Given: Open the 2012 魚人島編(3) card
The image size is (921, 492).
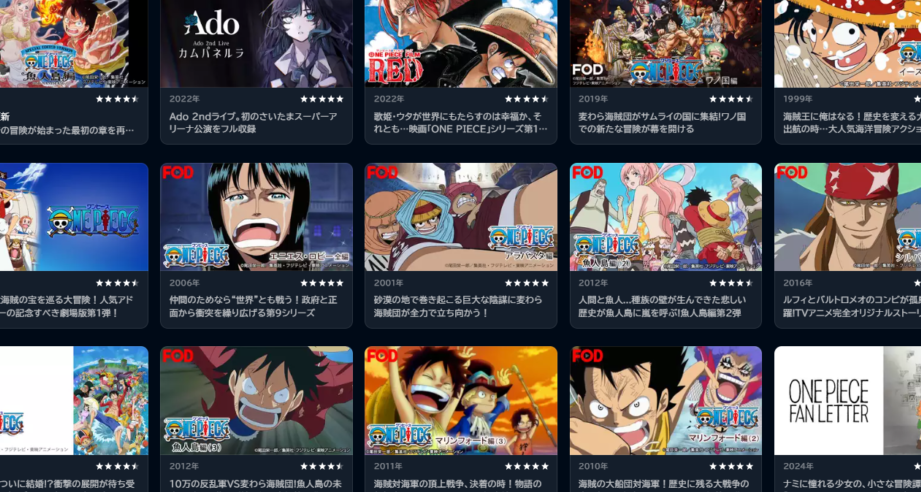Looking at the screenshot, I should (x=256, y=400).
